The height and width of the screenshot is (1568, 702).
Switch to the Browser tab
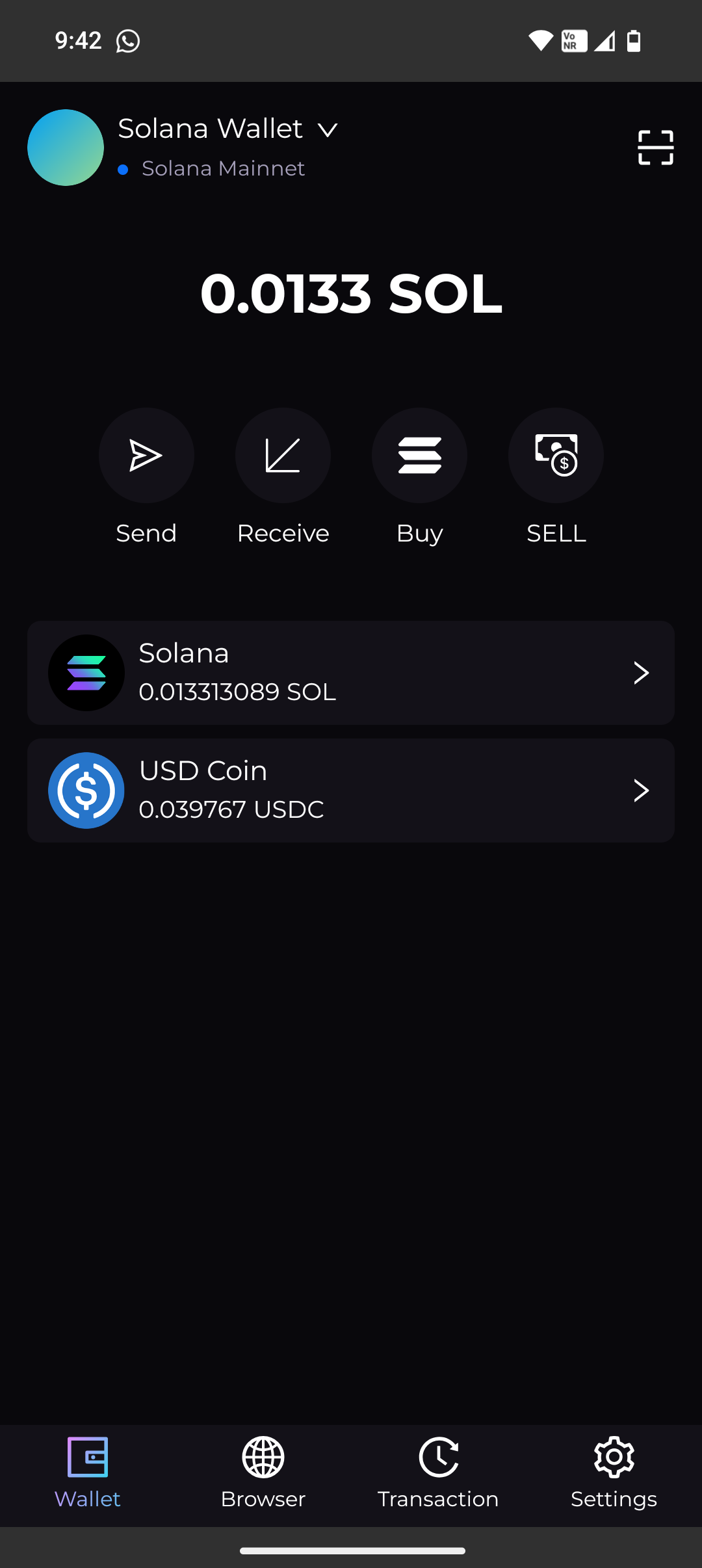tap(263, 1473)
